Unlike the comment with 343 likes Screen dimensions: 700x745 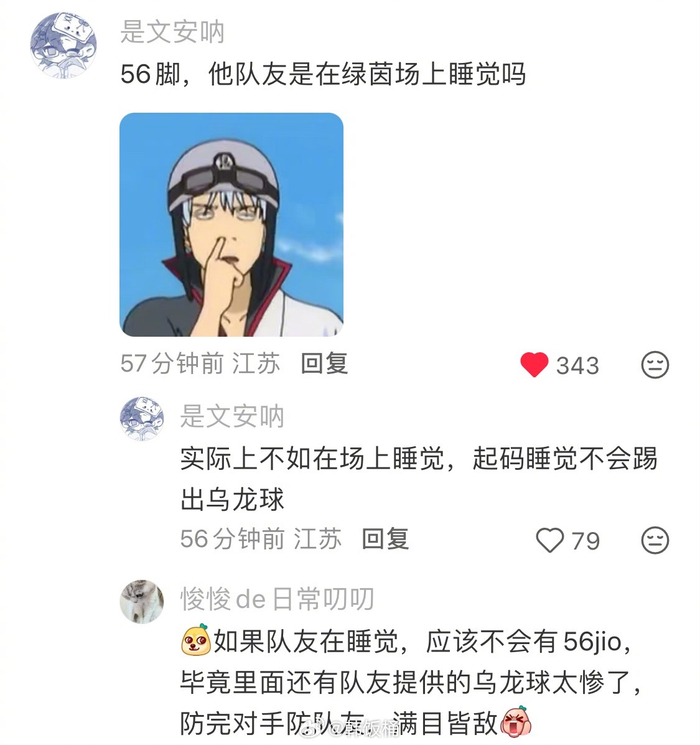pos(535,365)
